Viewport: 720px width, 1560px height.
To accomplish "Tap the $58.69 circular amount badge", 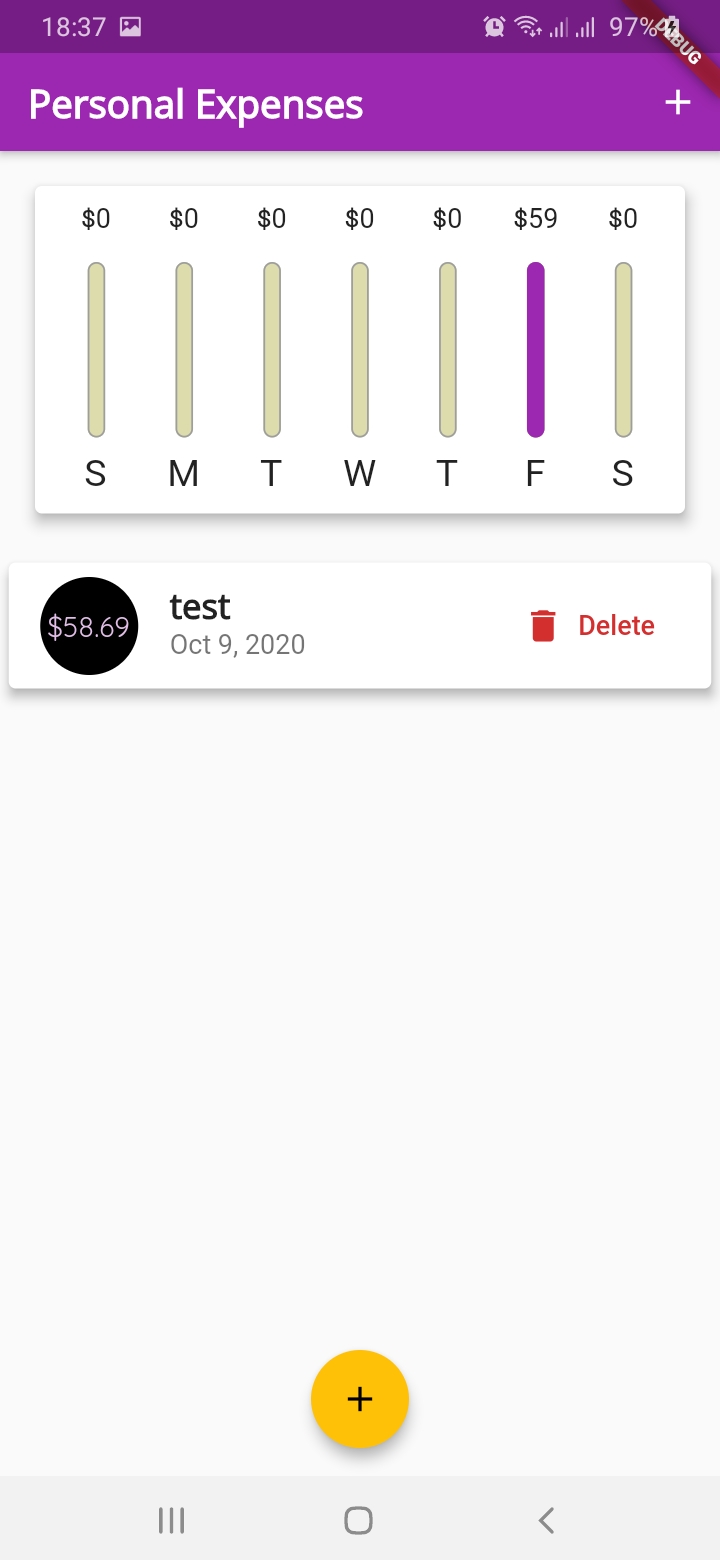I will pos(89,625).
